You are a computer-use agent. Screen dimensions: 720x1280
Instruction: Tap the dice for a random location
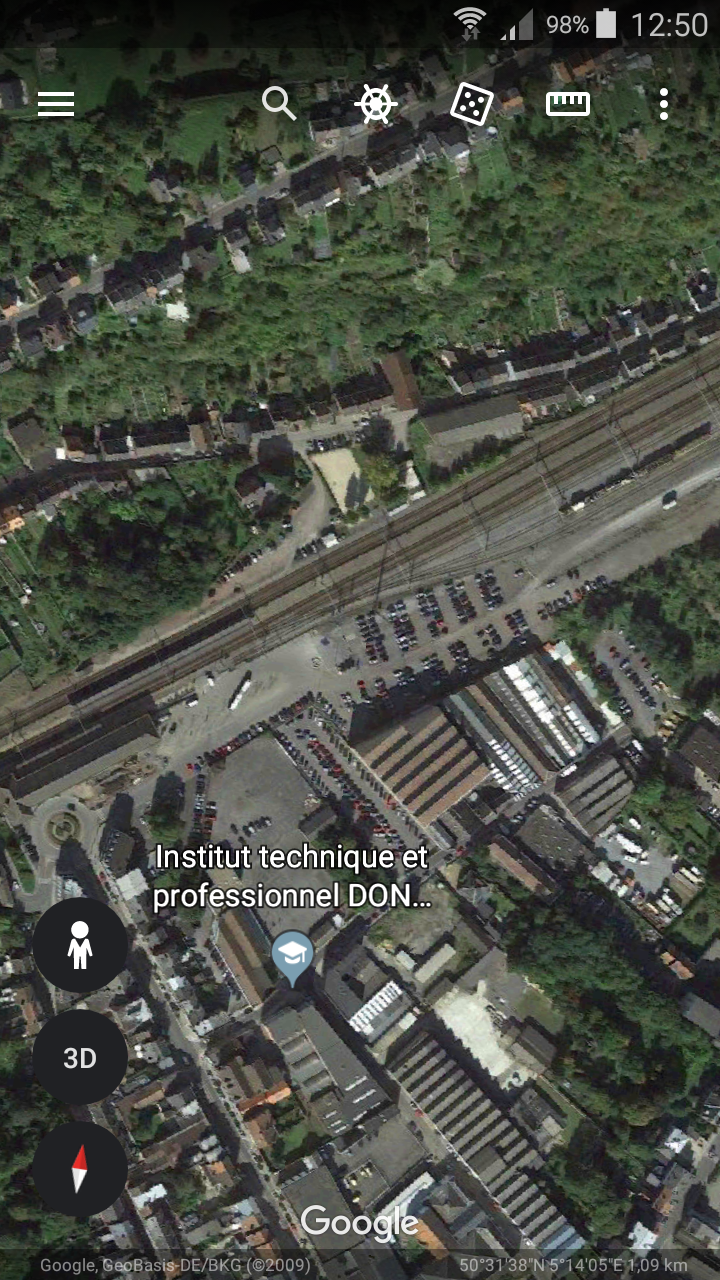coord(471,104)
